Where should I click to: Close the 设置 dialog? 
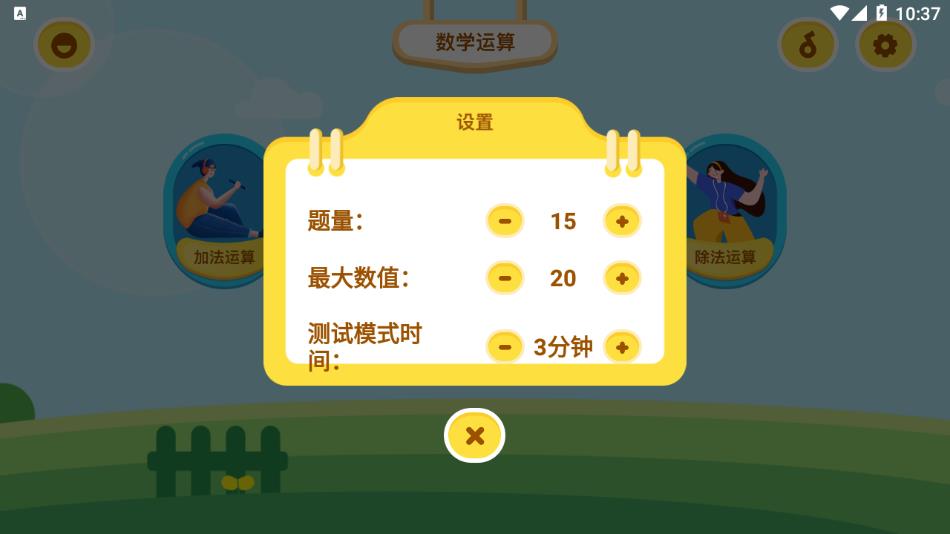coord(475,435)
